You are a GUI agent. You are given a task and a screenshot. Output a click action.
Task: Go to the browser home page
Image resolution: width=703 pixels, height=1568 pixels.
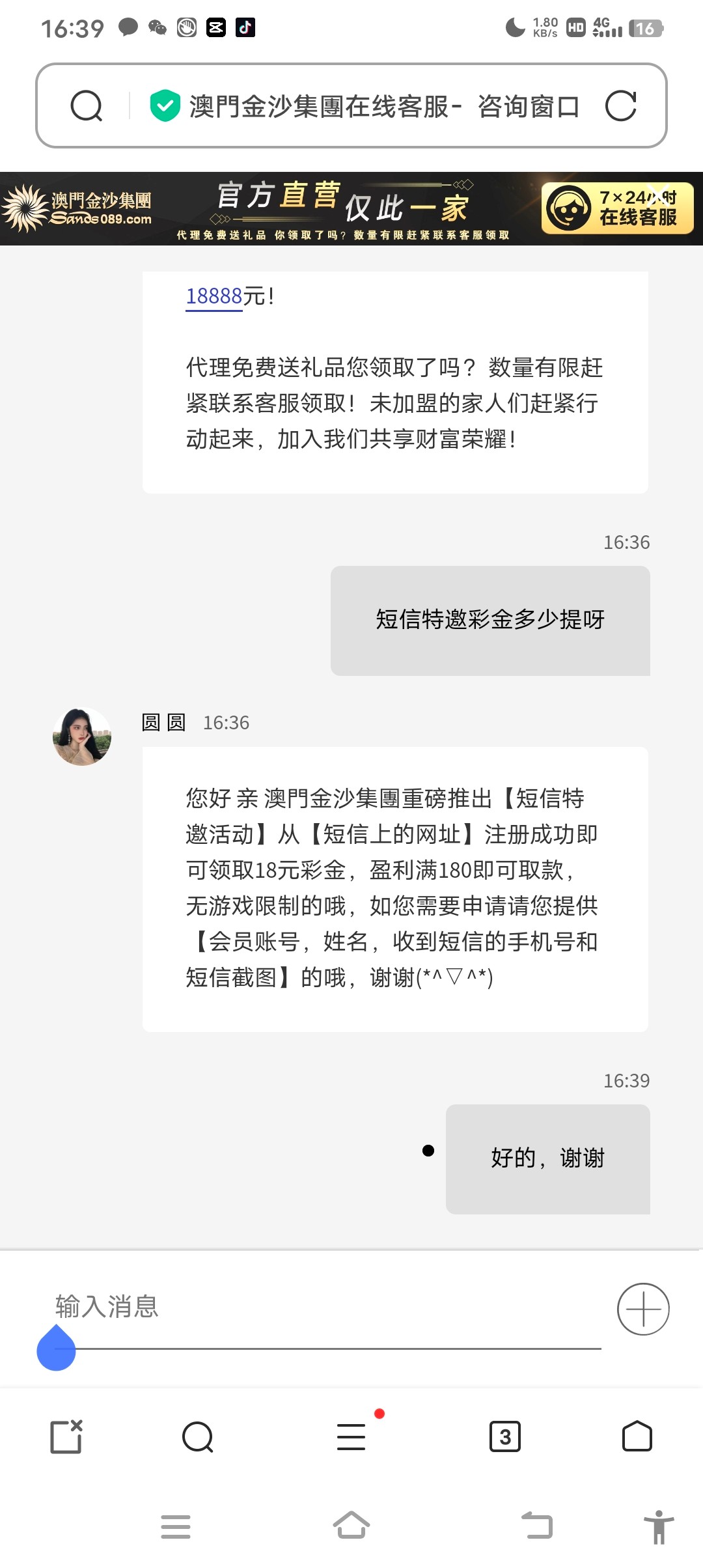tap(637, 1436)
